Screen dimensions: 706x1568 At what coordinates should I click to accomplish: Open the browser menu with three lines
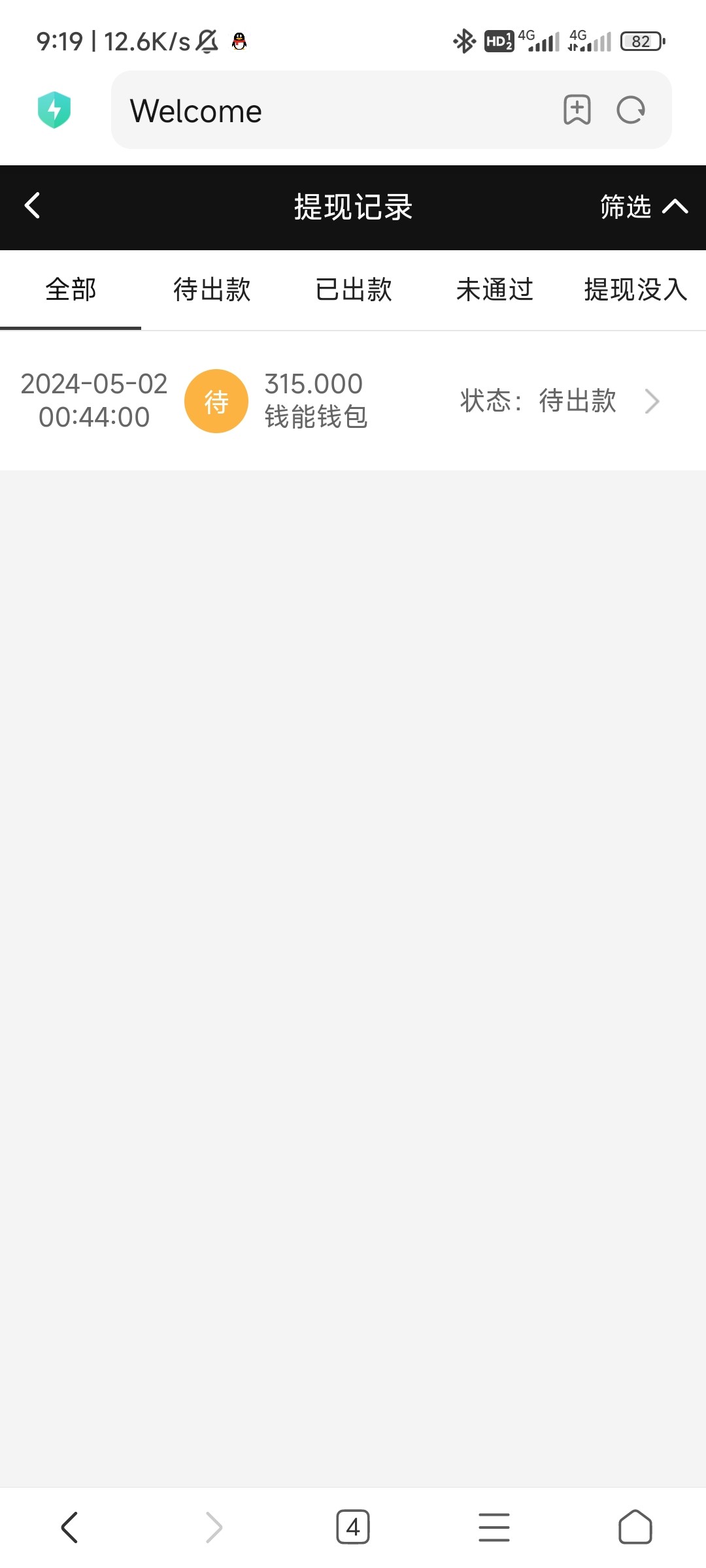point(494,1527)
